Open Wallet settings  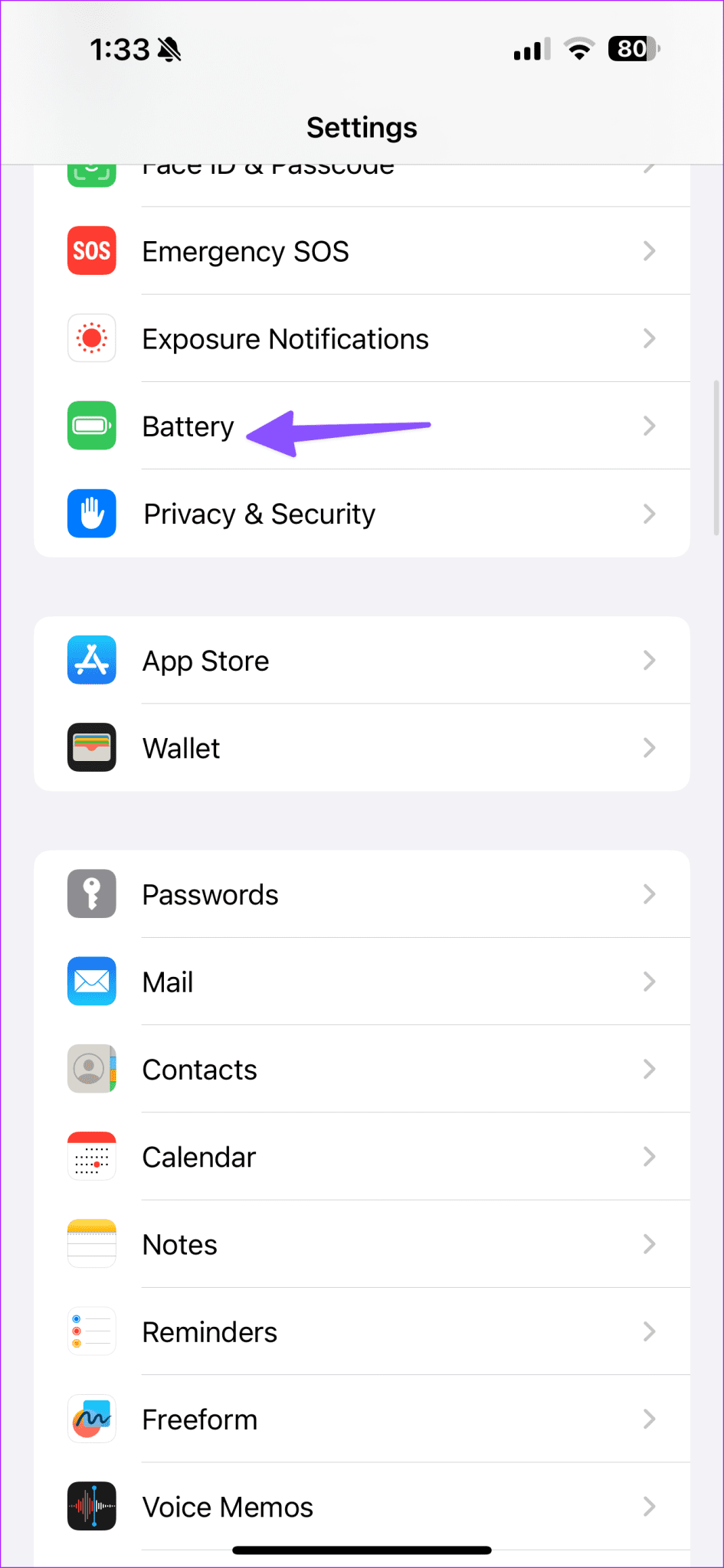pyautogui.click(x=362, y=748)
